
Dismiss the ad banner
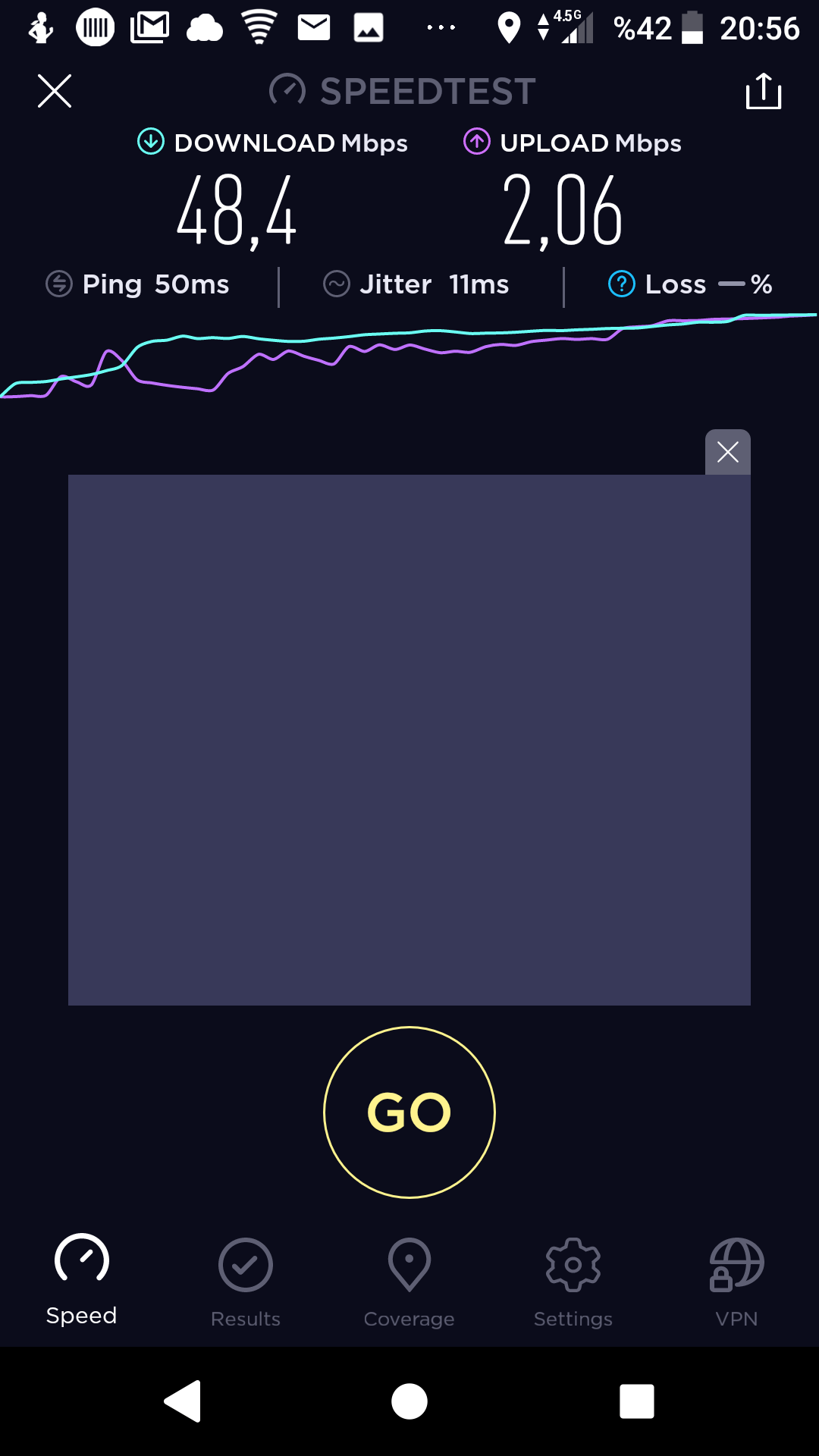click(x=728, y=452)
